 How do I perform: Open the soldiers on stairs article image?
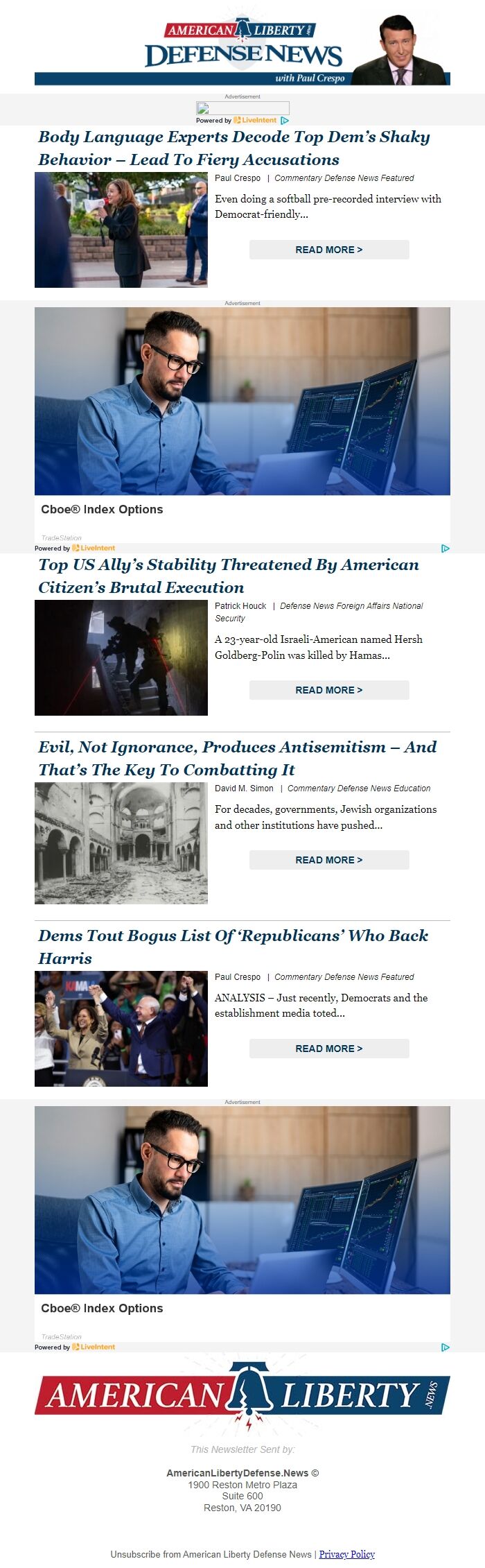tap(121, 657)
